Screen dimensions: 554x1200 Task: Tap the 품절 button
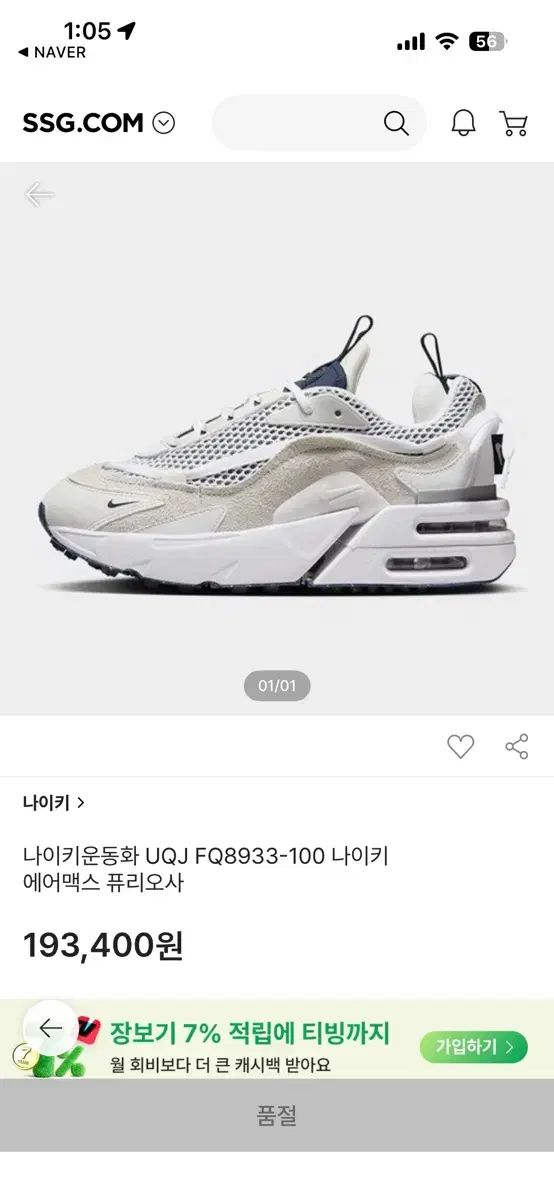click(x=277, y=1116)
